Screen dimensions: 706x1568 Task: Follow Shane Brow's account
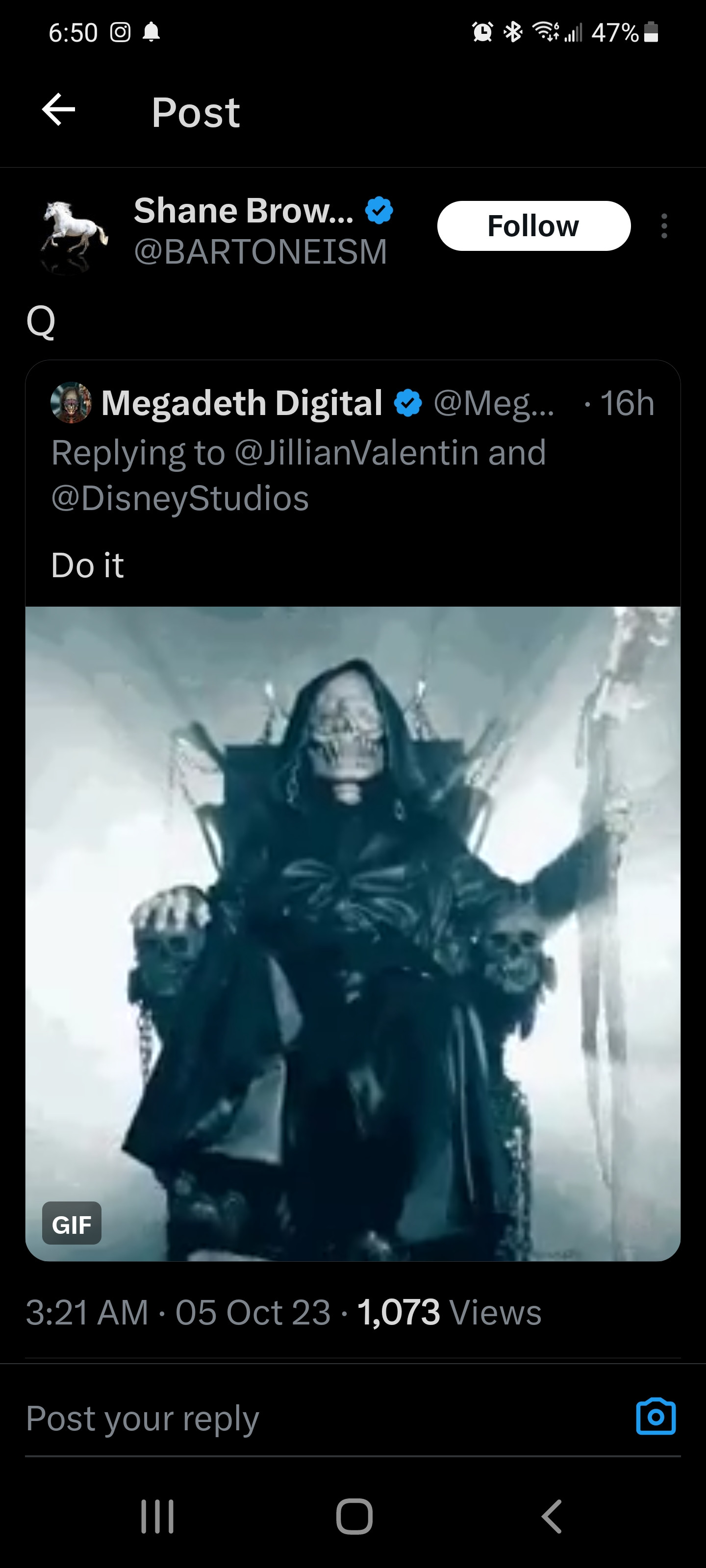coord(533,226)
